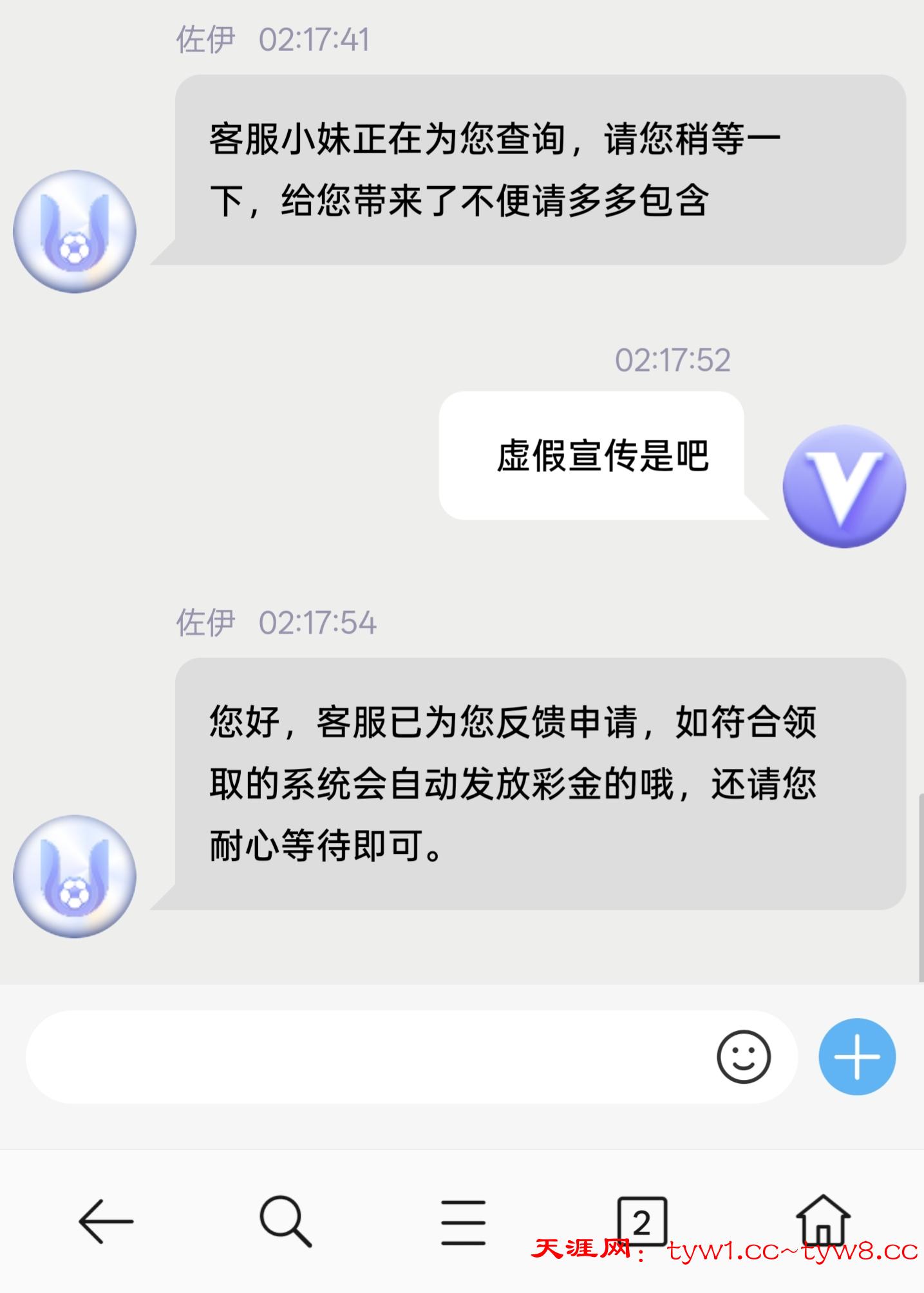
Task: Open the emoji picker
Action: [743, 1057]
